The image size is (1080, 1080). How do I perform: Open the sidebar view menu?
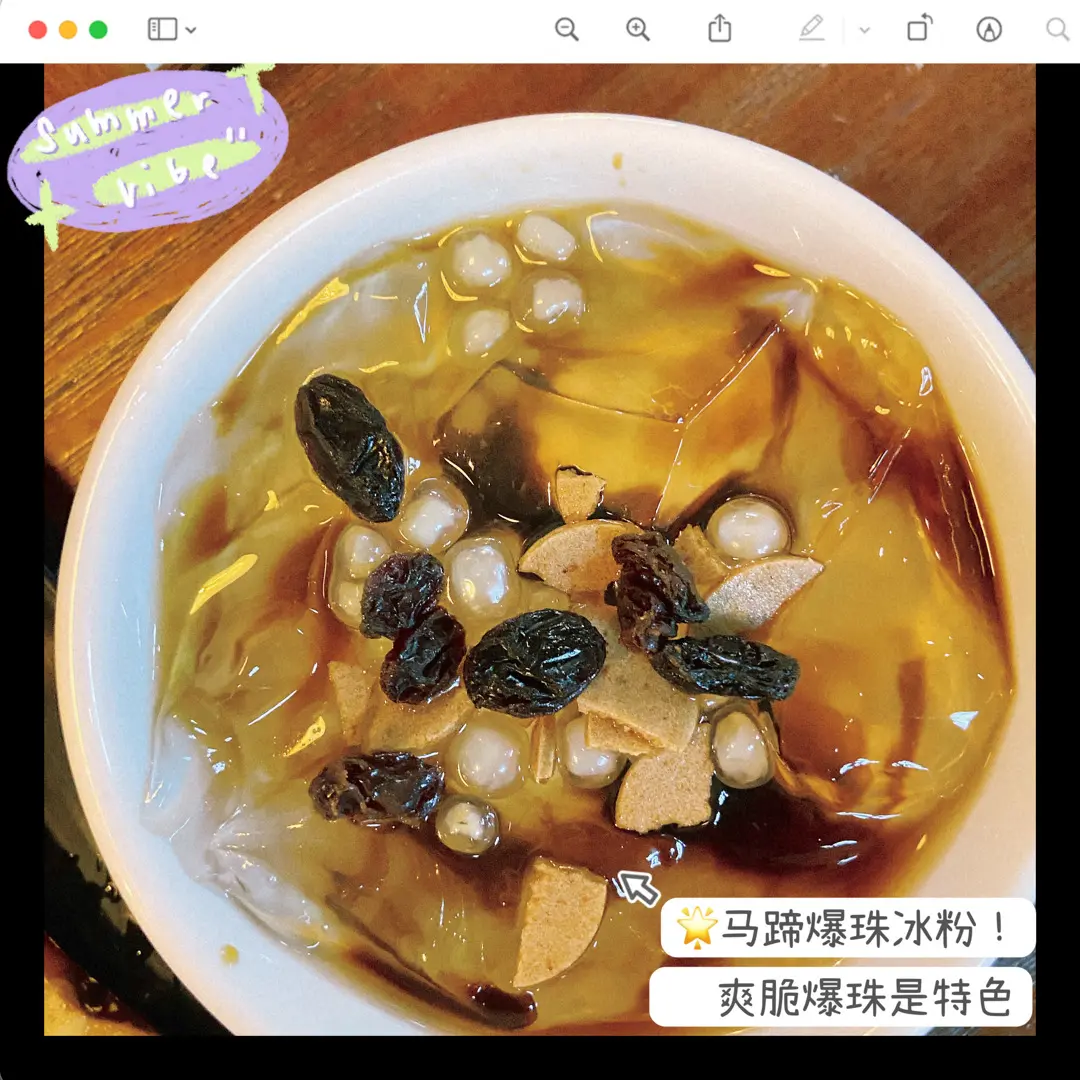coord(171,30)
